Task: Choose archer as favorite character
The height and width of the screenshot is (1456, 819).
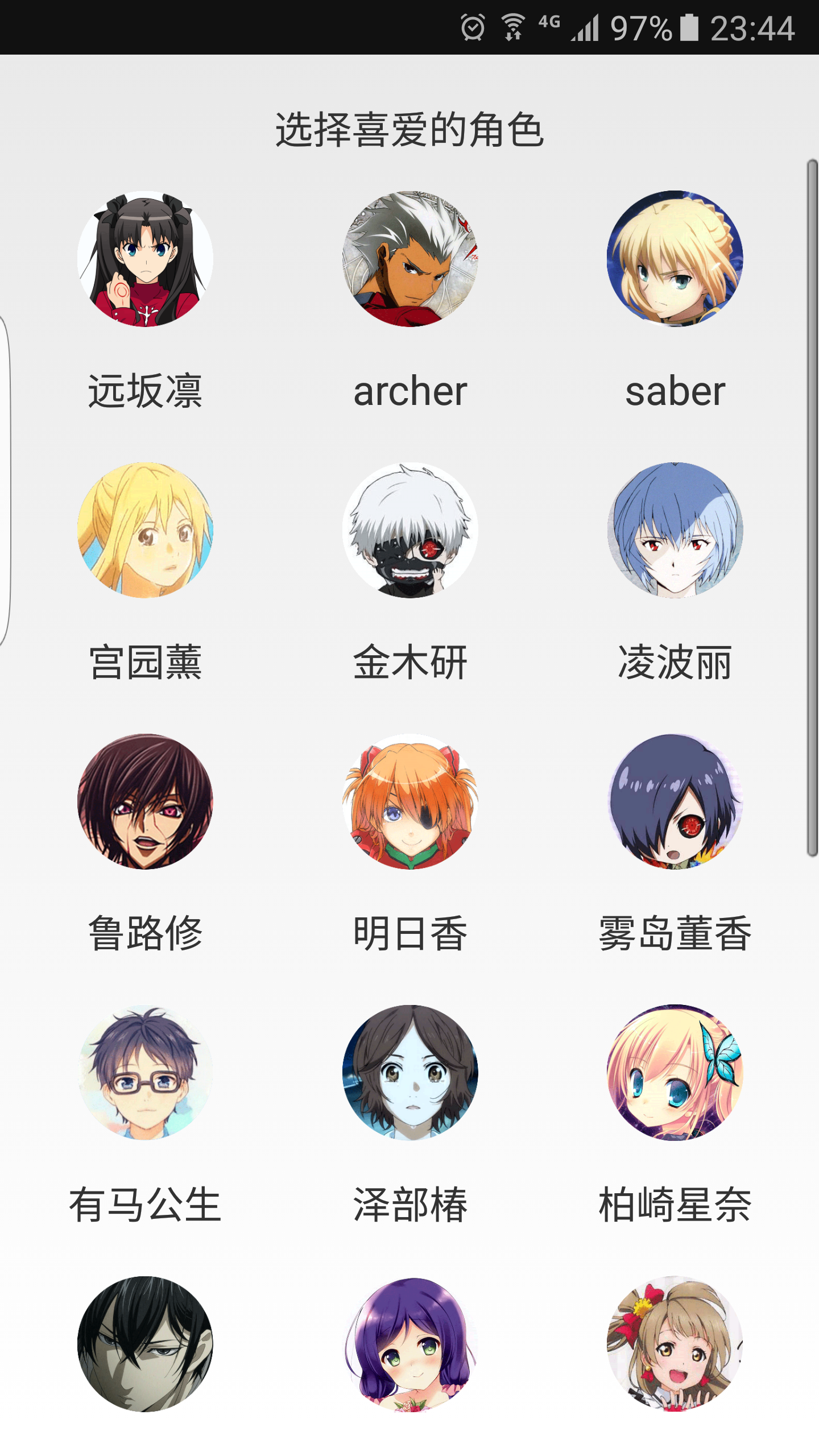Action: (410, 259)
